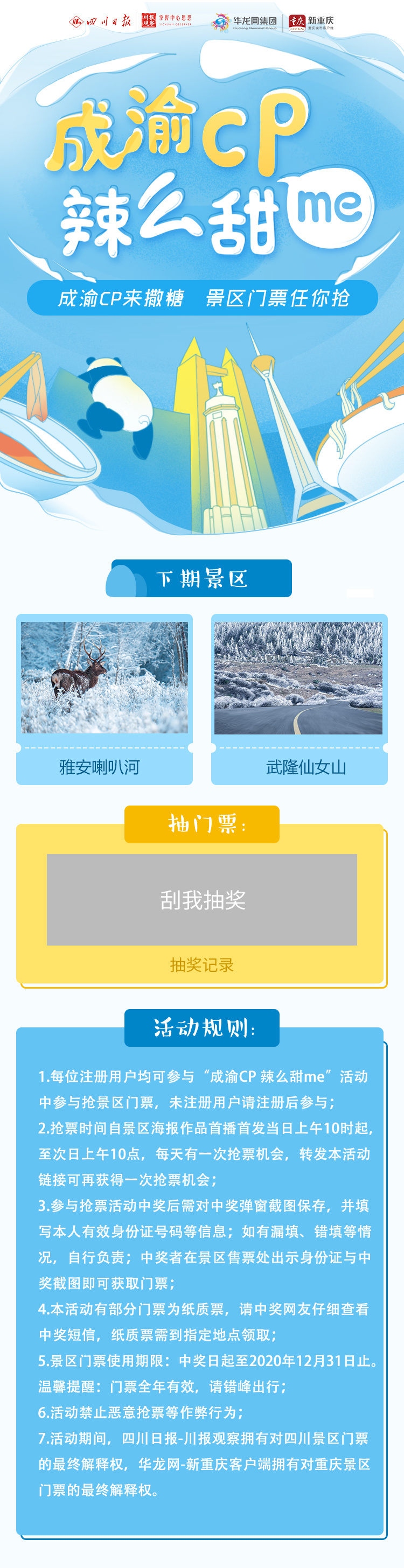
Task: Open the 雅安喇叭河 scenic spot card
Action: pyautogui.click(x=104, y=698)
